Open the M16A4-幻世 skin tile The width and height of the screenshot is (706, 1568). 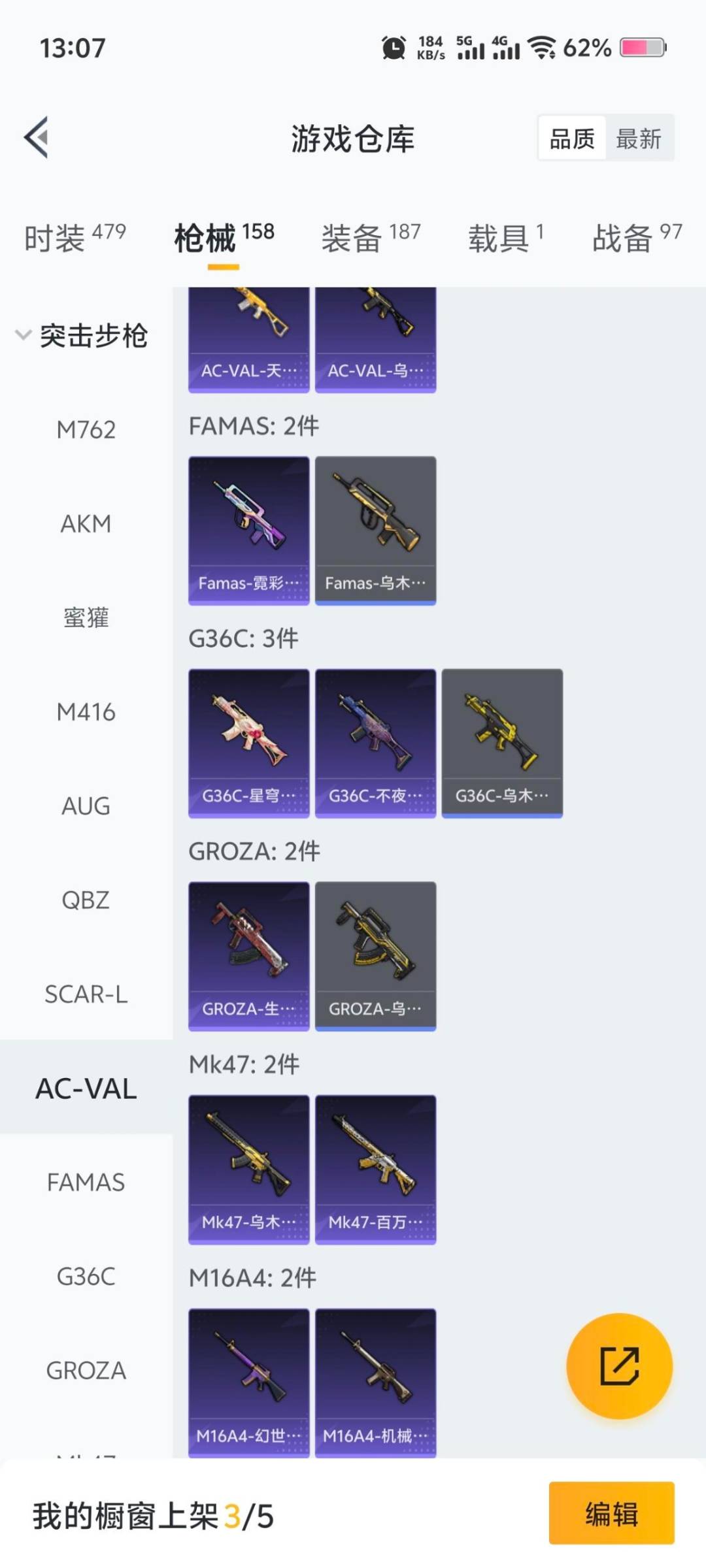pyautogui.click(x=248, y=1382)
